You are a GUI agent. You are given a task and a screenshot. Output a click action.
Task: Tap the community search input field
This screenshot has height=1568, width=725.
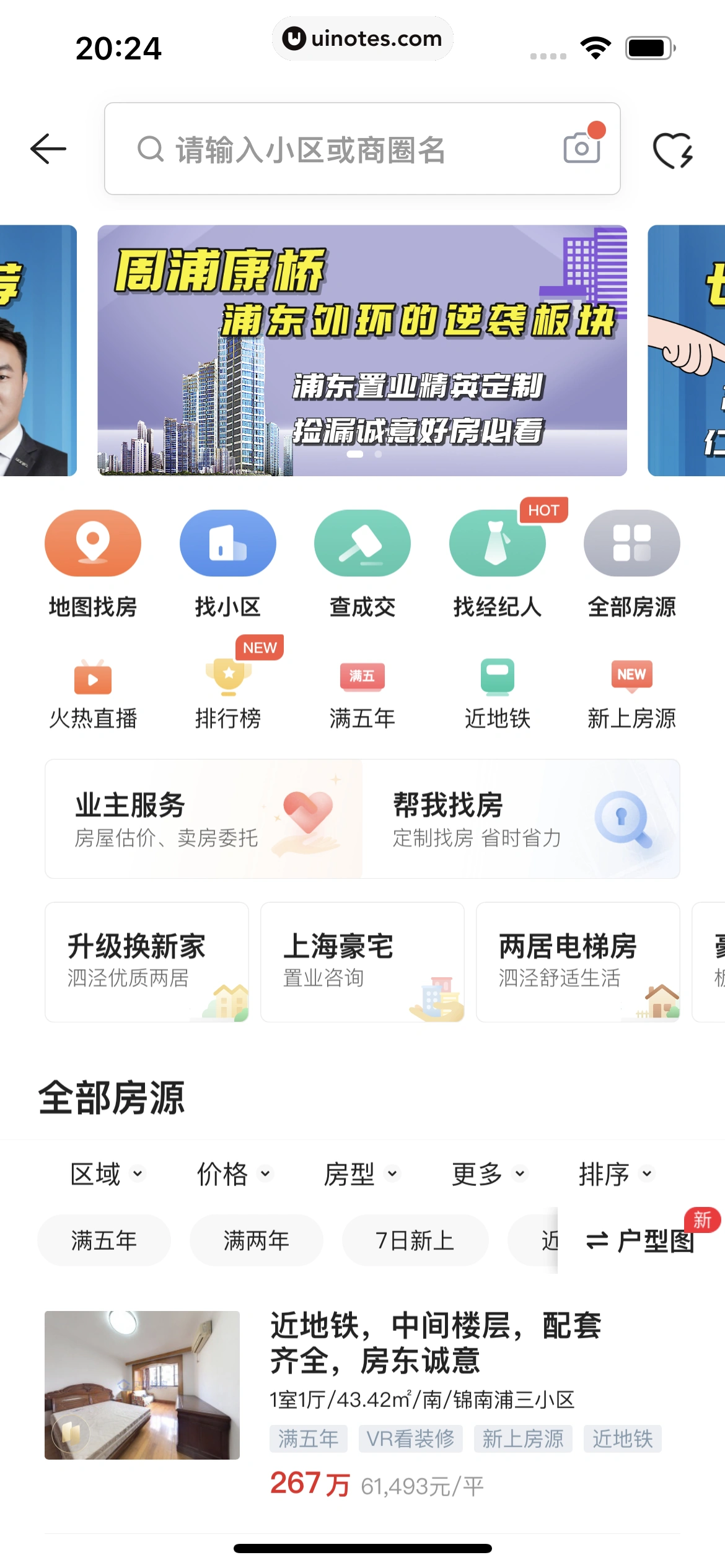coord(347,149)
